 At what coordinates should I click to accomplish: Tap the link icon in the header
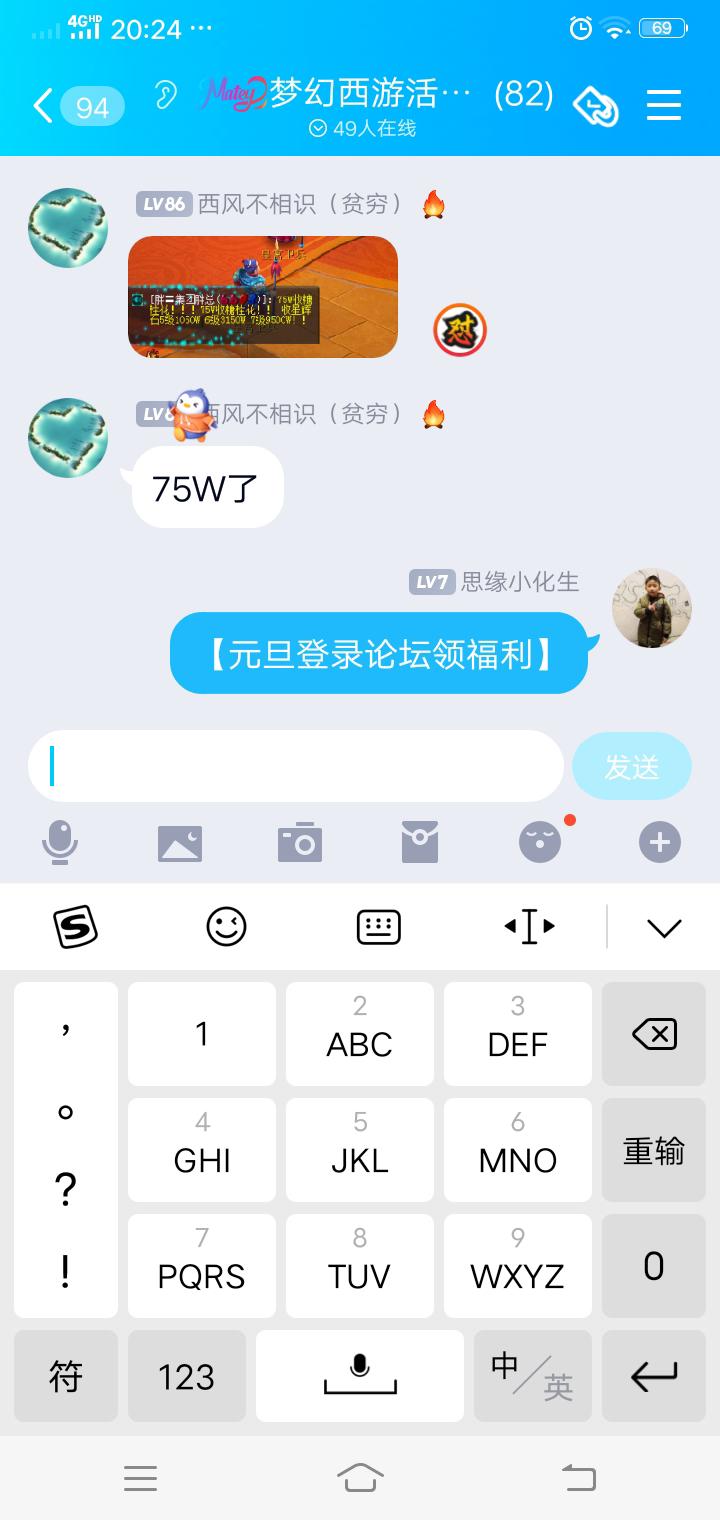(596, 105)
